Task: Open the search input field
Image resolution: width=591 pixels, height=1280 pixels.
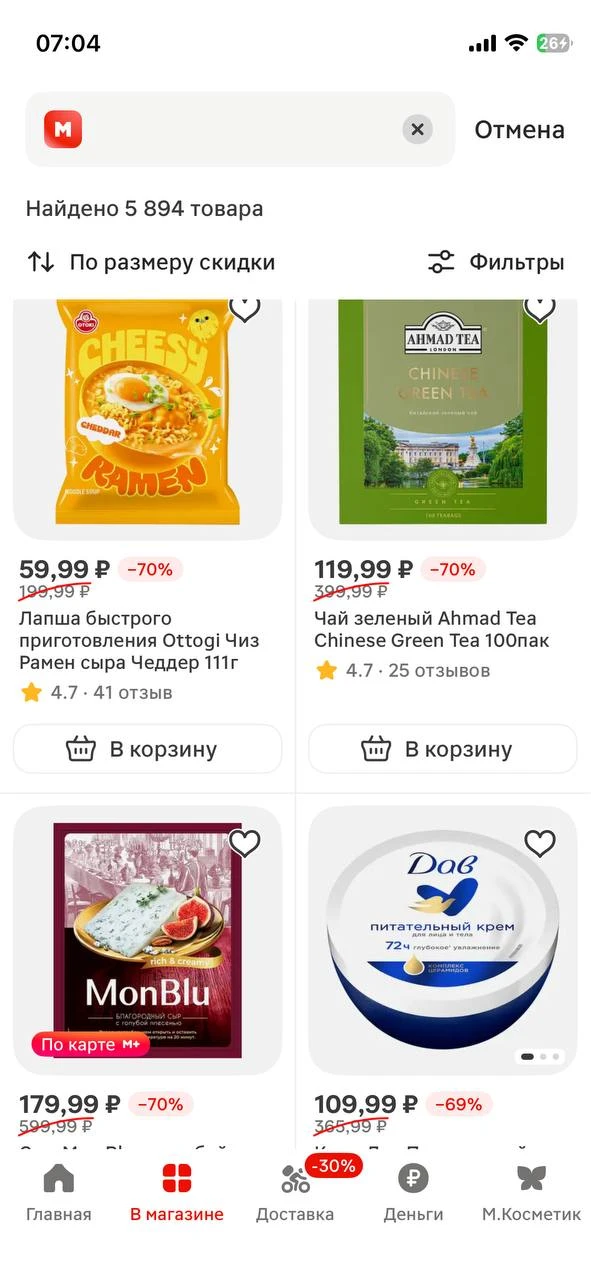Action: (x=240, y=129)
